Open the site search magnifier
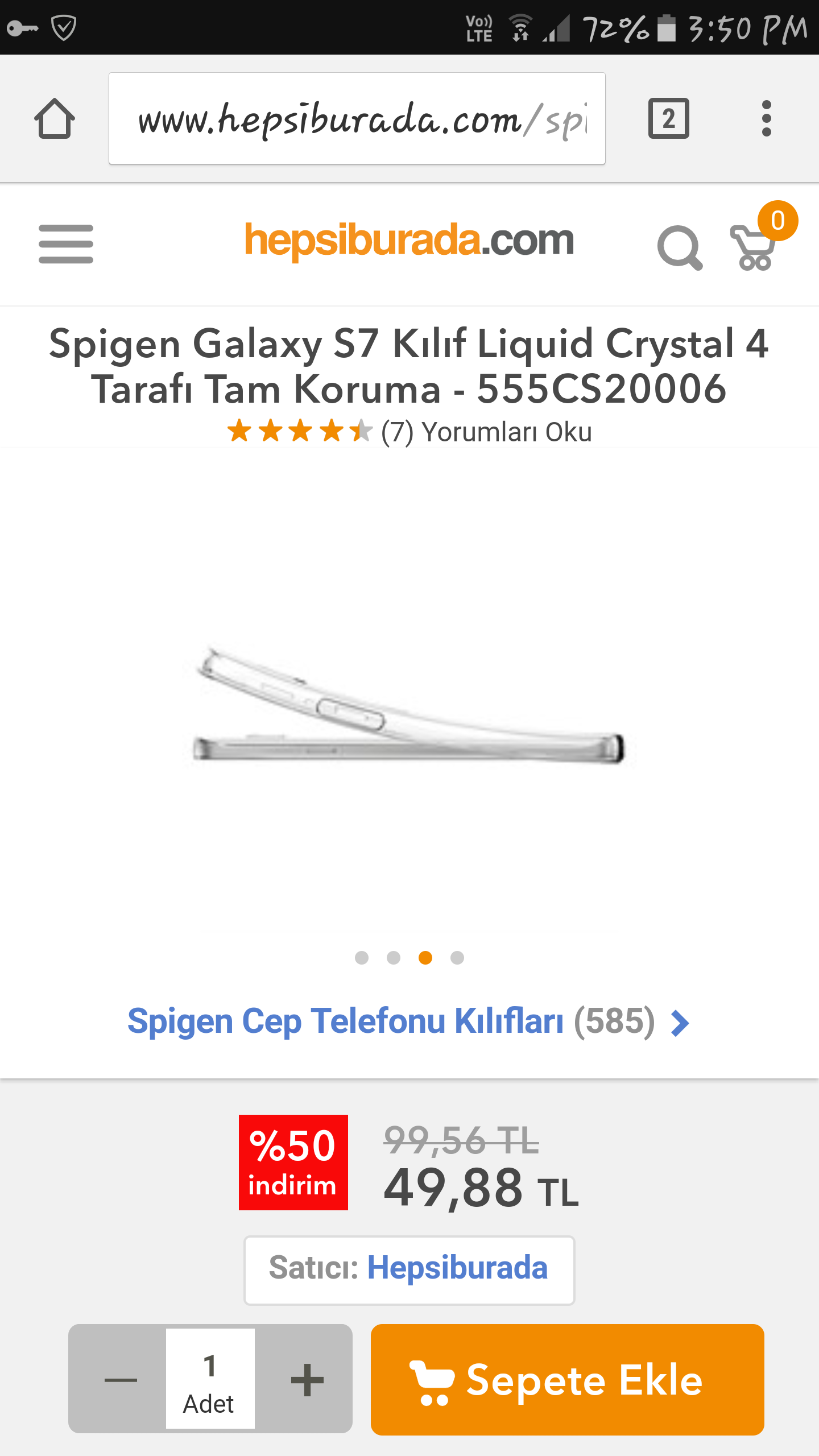The width and height of the screenshot is (819, 1456). pyautogui.click(x=679, y=247)
